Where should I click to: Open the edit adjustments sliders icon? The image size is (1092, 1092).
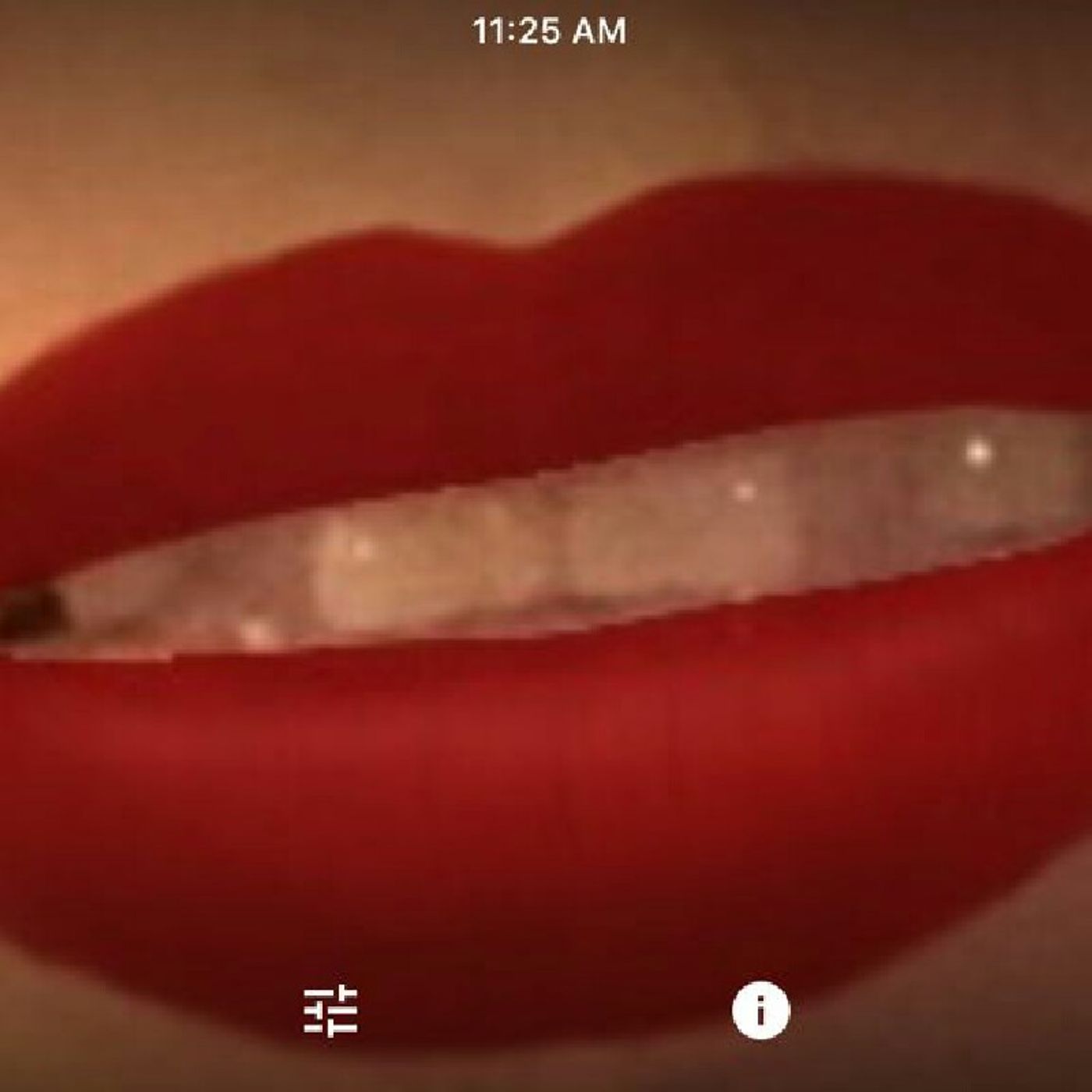pos(331,1011)
